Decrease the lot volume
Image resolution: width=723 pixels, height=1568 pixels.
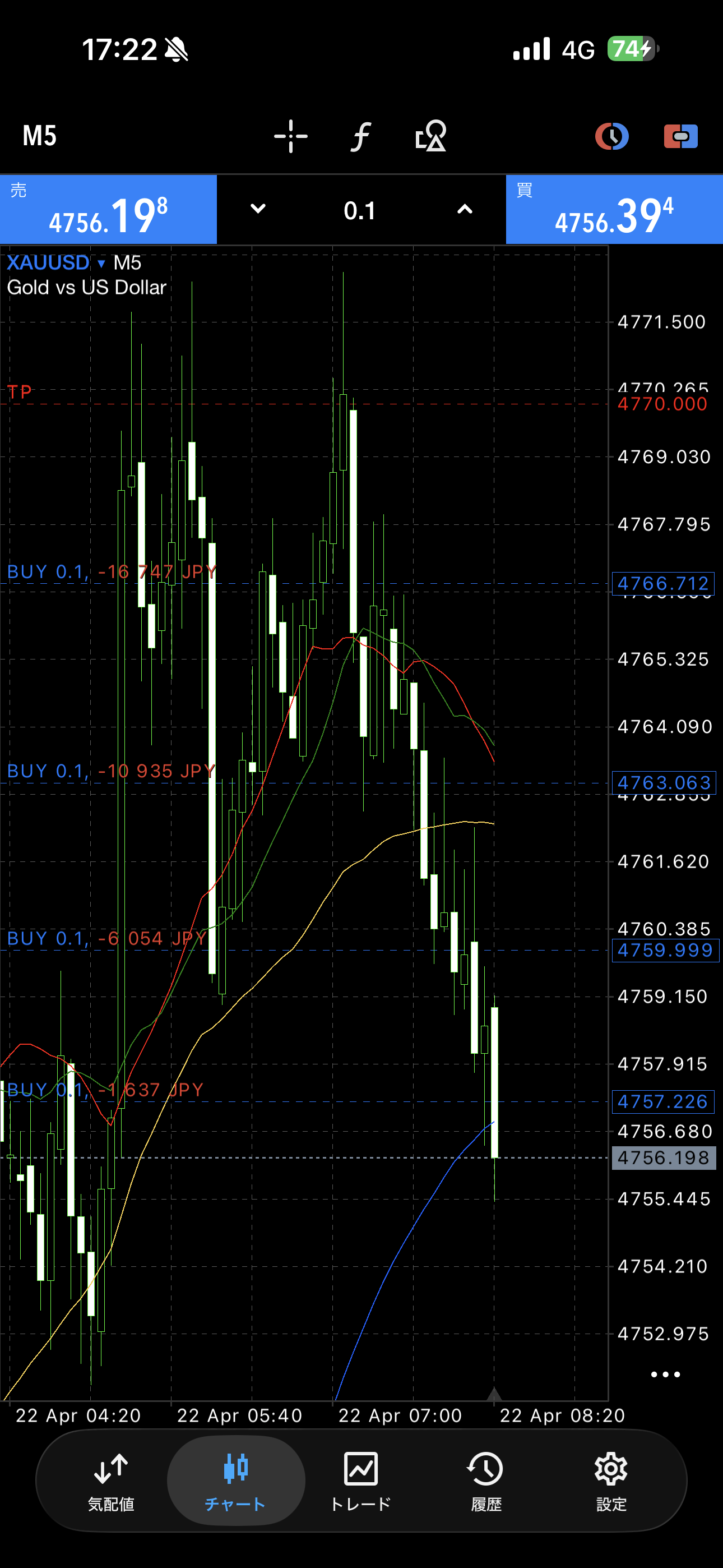coord(258,209)
